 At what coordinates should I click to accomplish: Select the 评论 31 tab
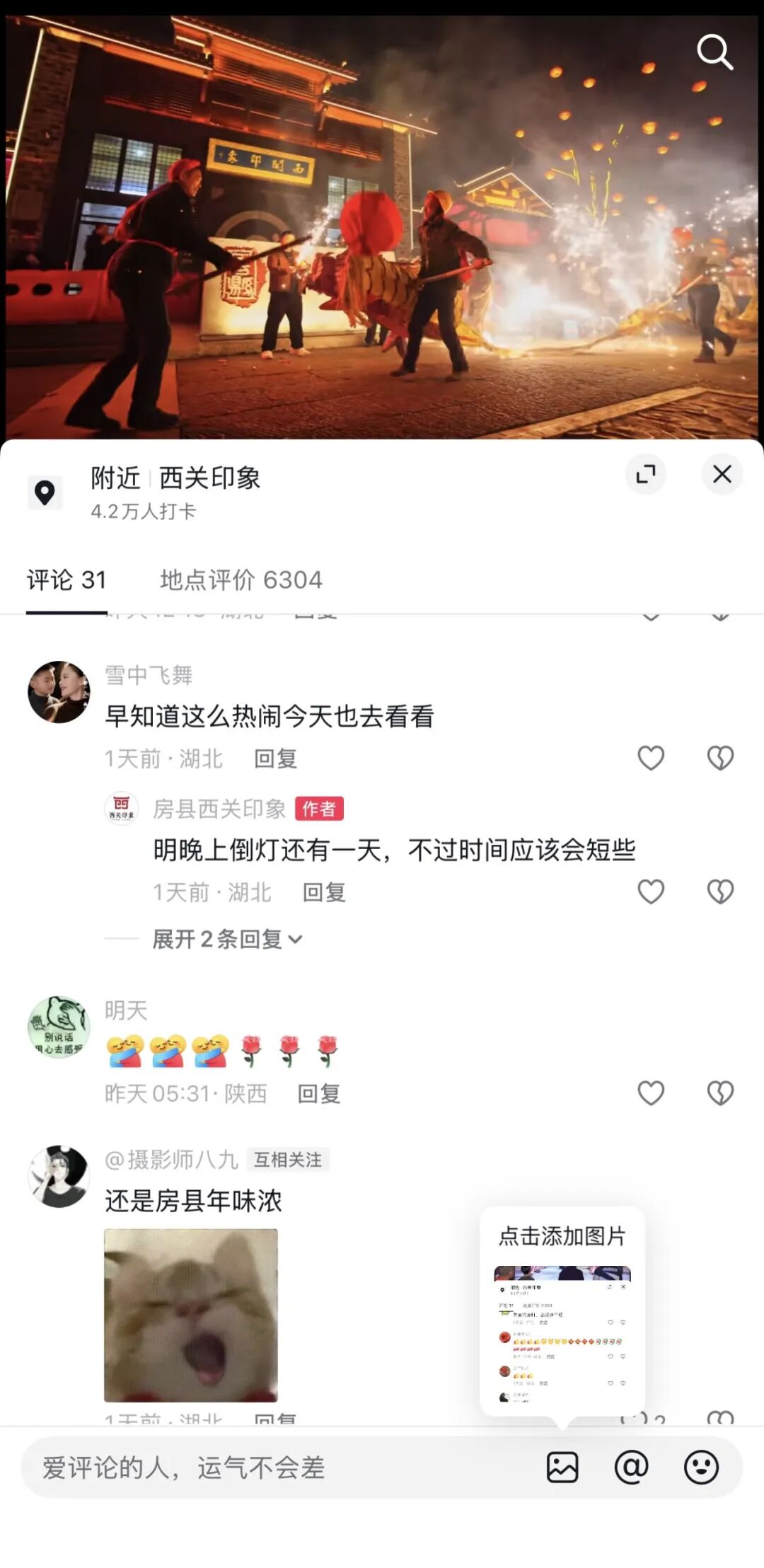pyautogui.click(x=66, y=580)
